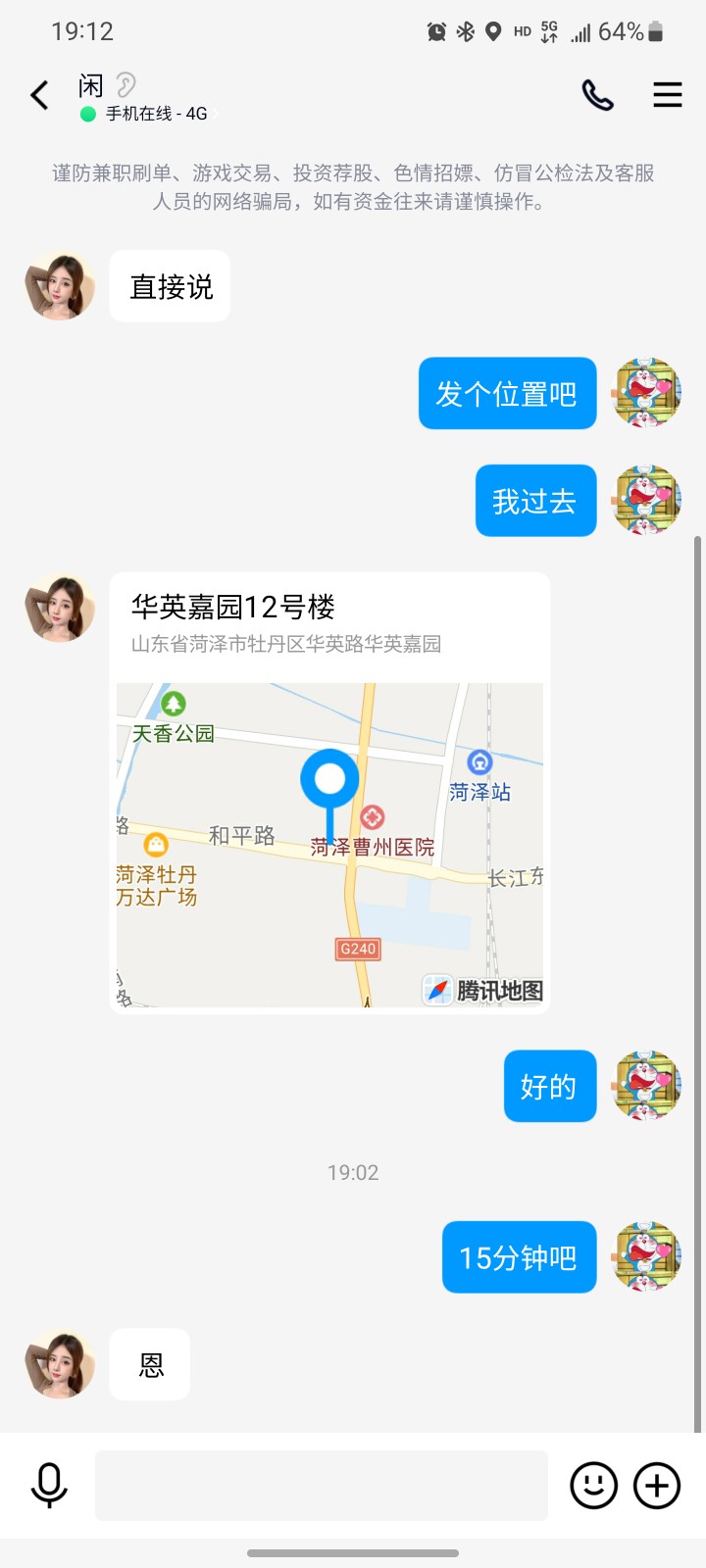This screenshot has height=1568, width=706.
Task: Start a call via the phone icon
Action: coord(597,95)
